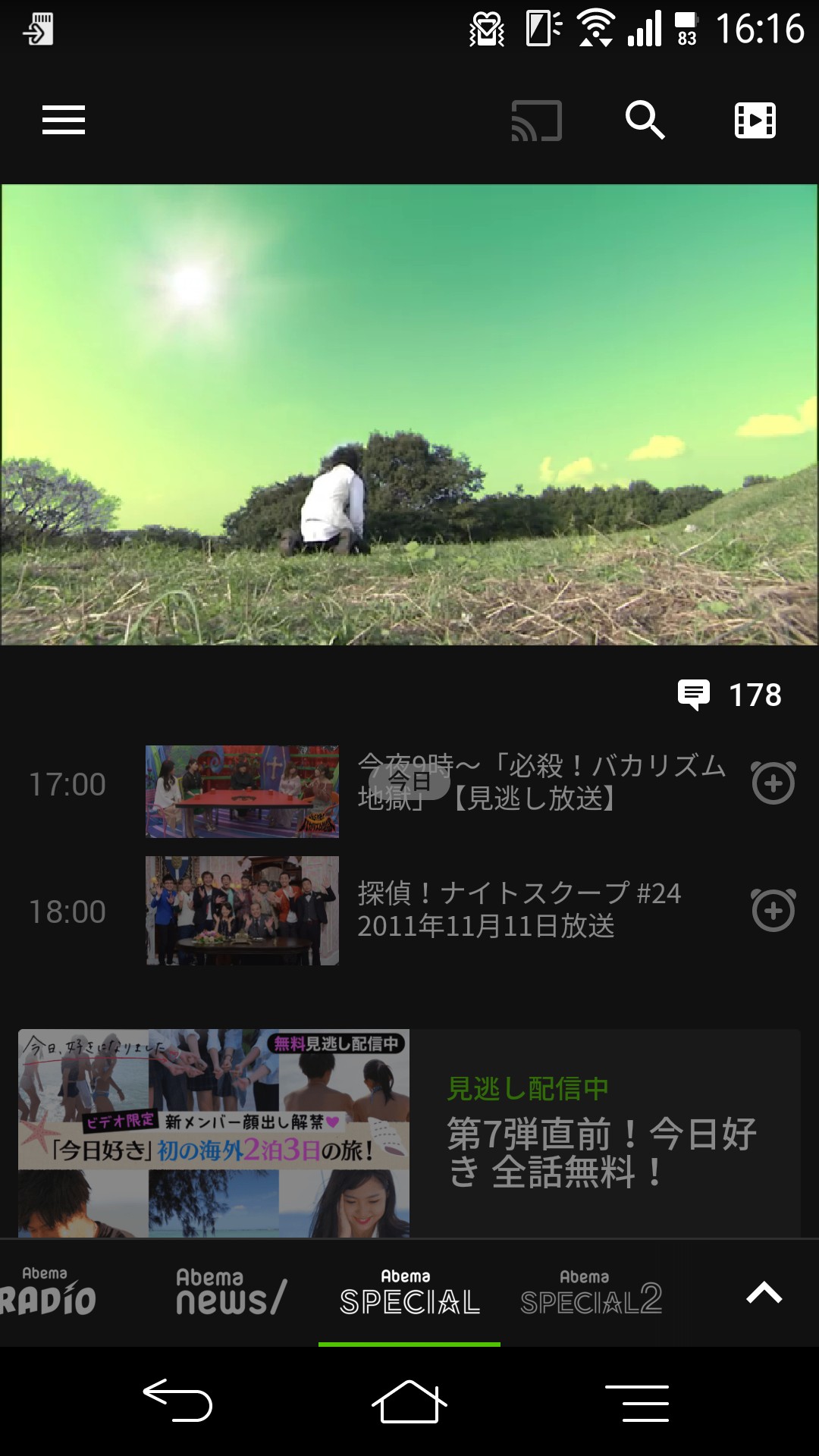This screenshot has width=819, height=1456.
Task: Open the 今日好き 全話無料 banner
Action: [x=409, y=1133]
